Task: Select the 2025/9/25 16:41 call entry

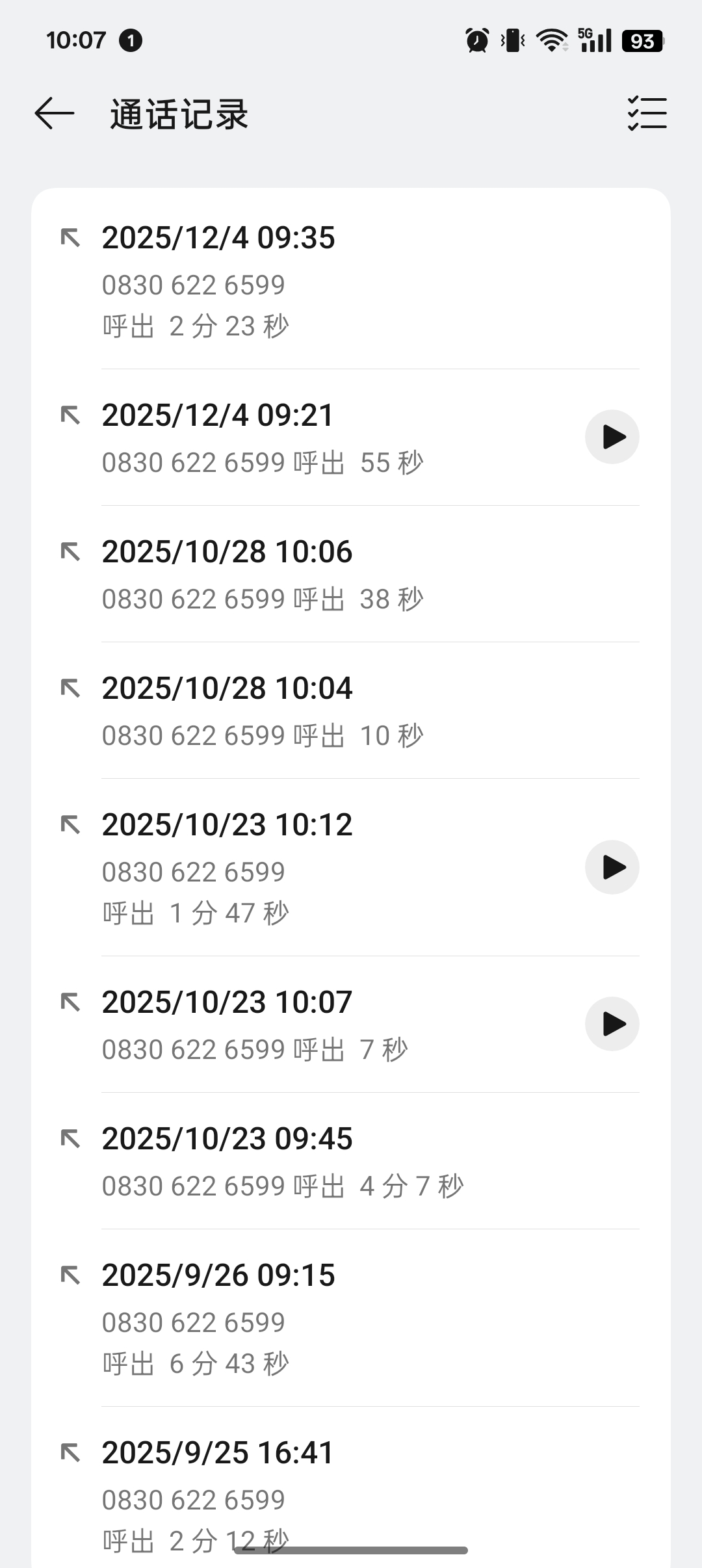Action: (x=325, y=1489)
